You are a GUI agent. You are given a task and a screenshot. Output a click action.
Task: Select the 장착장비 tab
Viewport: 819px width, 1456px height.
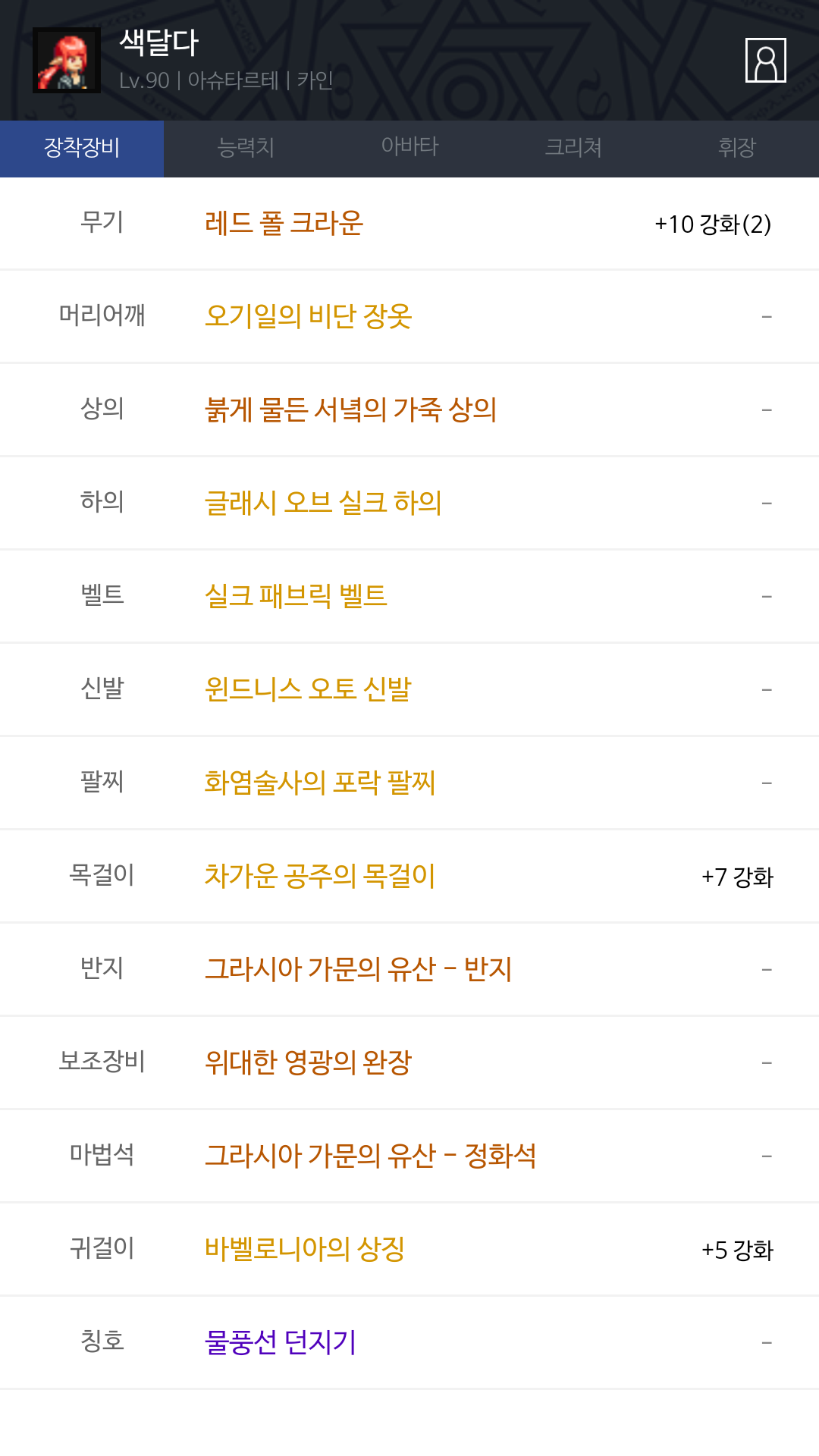(x=82, y=148)
